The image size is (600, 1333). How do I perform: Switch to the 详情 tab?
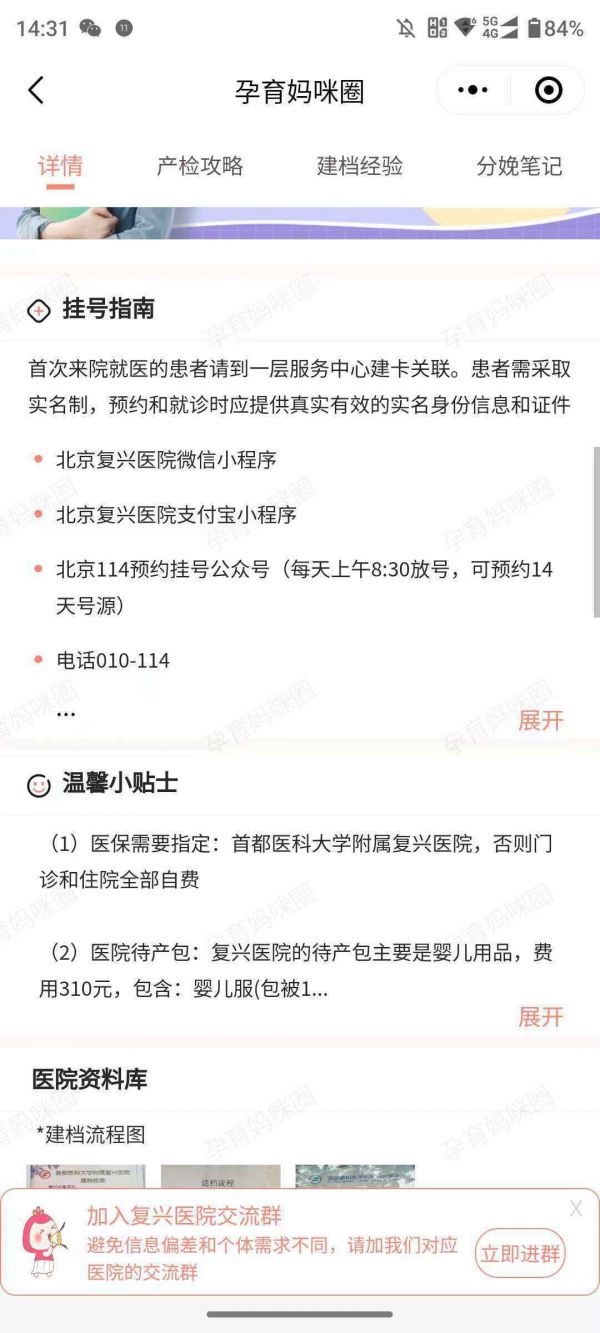(60, 166)
